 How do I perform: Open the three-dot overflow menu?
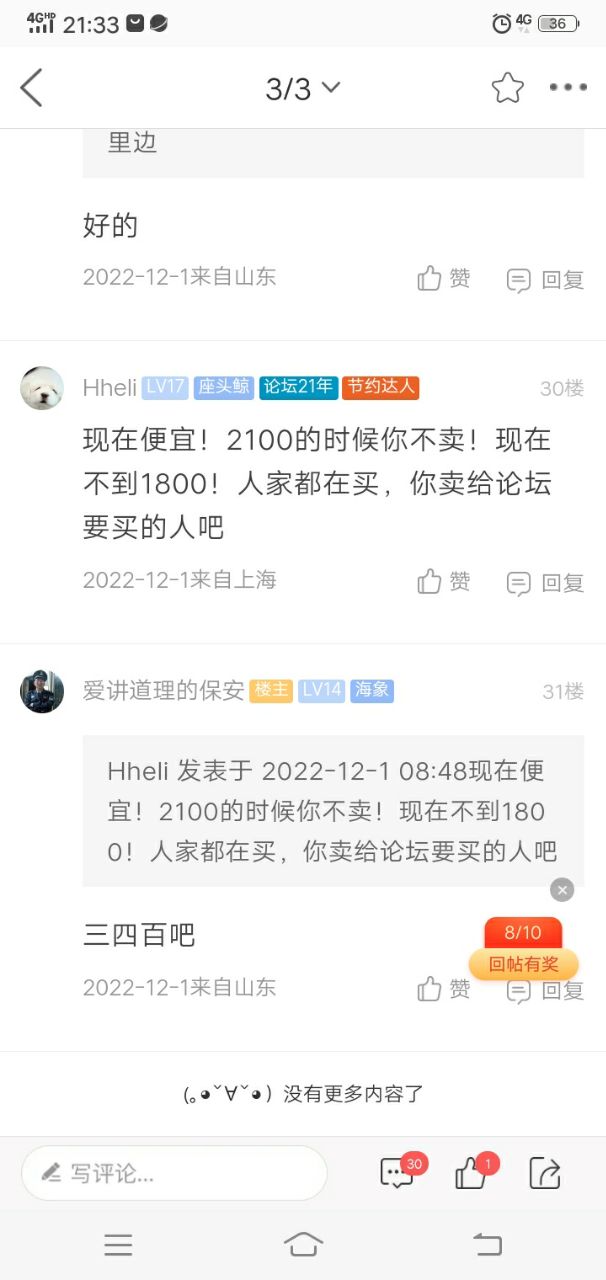click(x=568, y=88)
